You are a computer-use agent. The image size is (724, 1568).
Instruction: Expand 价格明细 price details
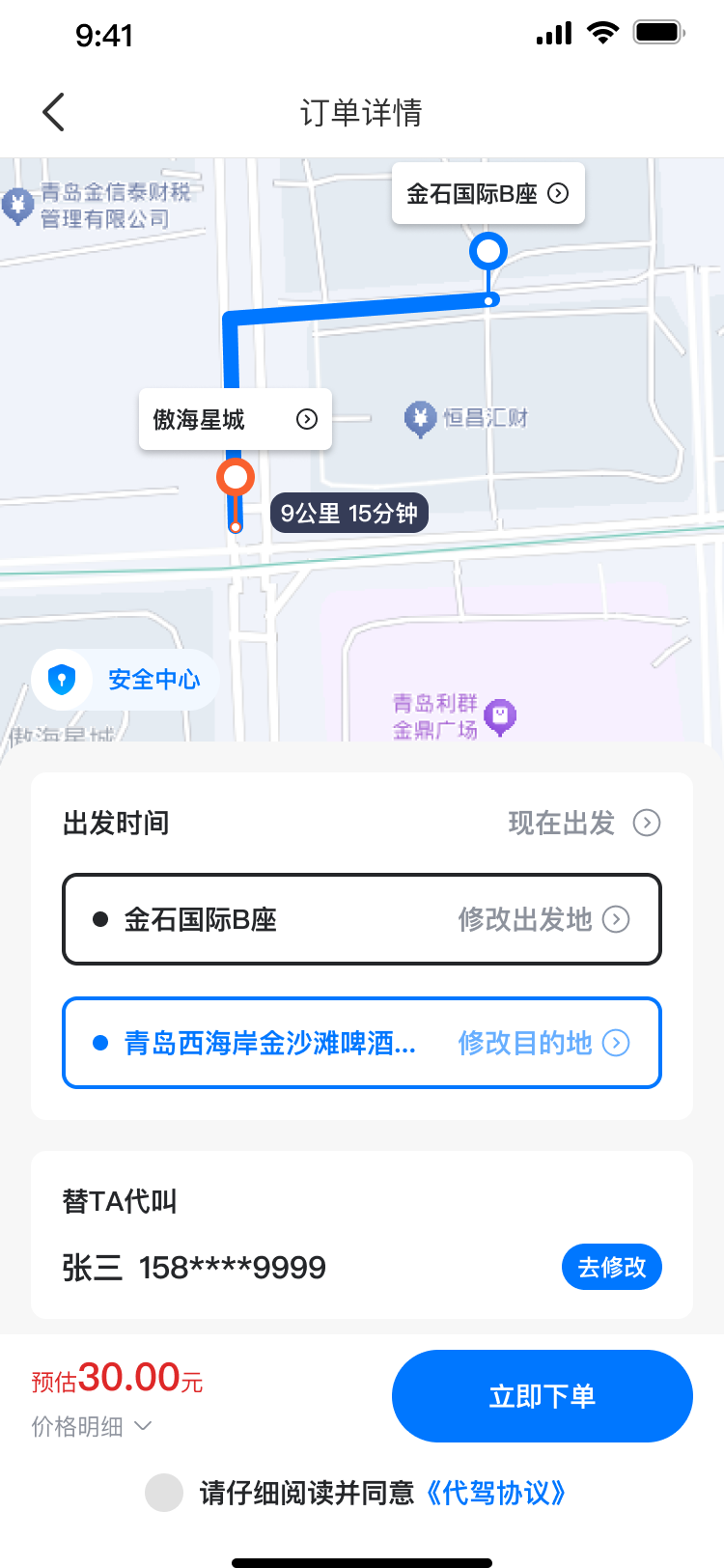coord(92,1426)
